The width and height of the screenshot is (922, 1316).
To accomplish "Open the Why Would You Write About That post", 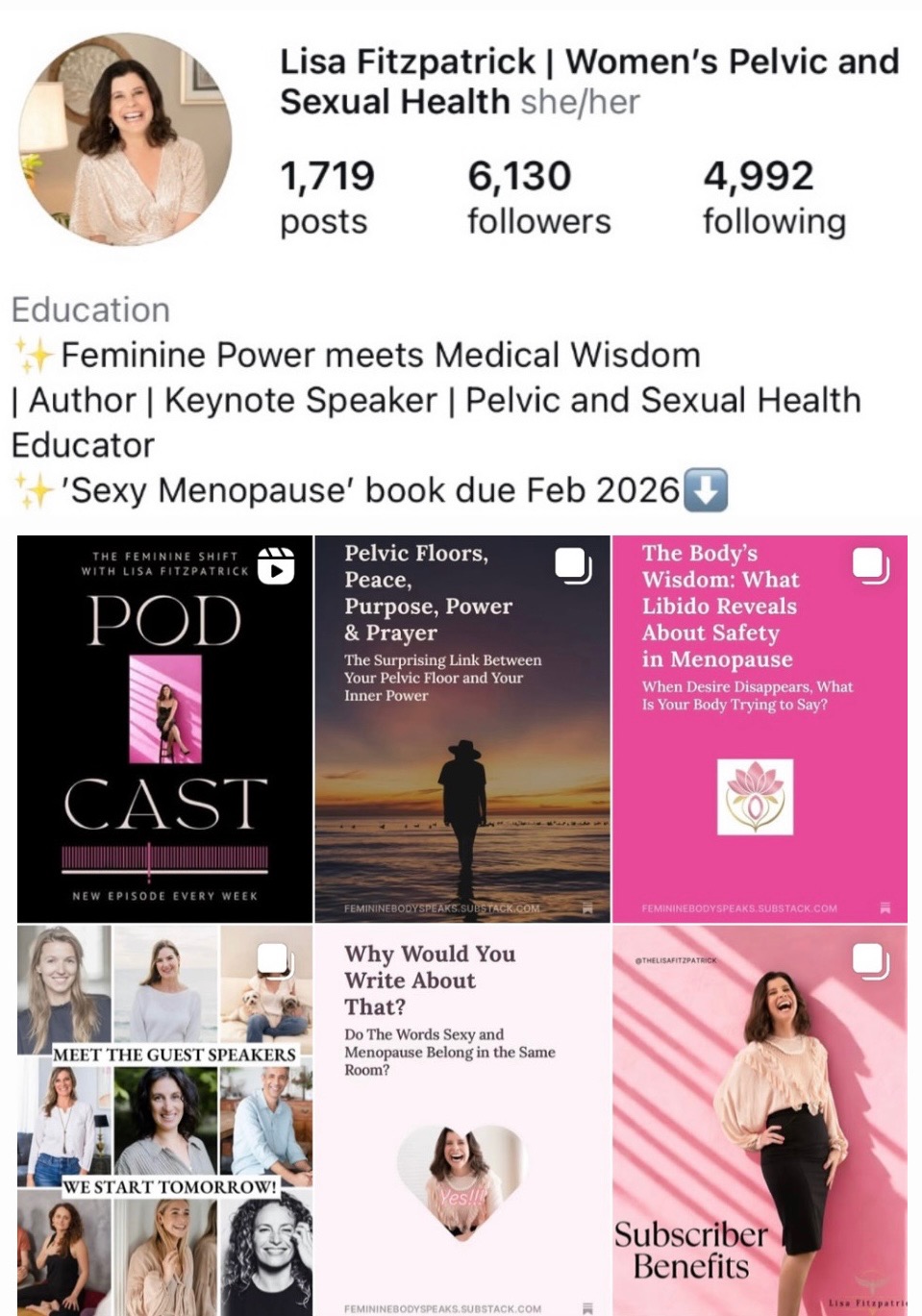I will coord(462,1120).
